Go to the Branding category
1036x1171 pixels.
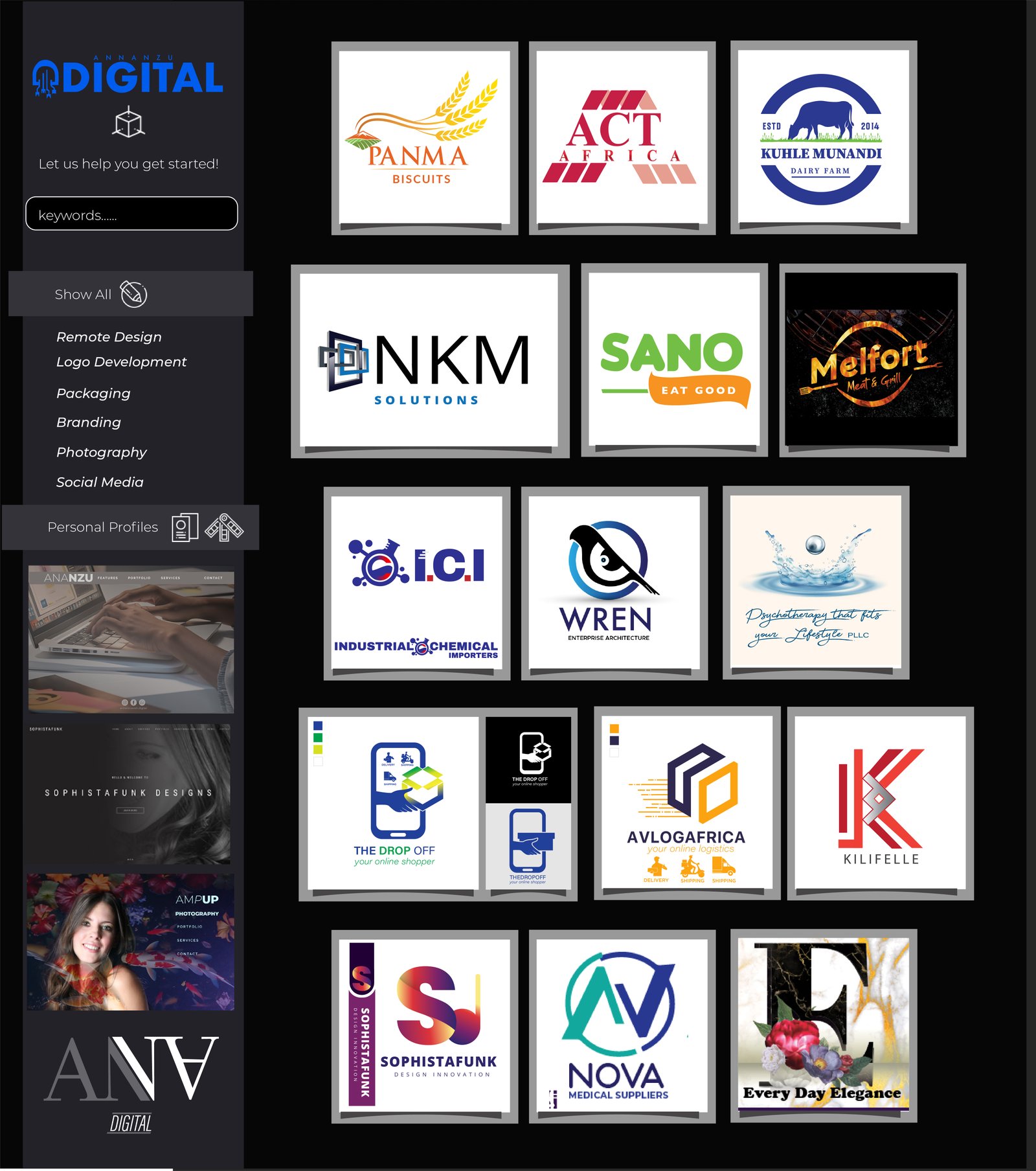tap(89, 422)
